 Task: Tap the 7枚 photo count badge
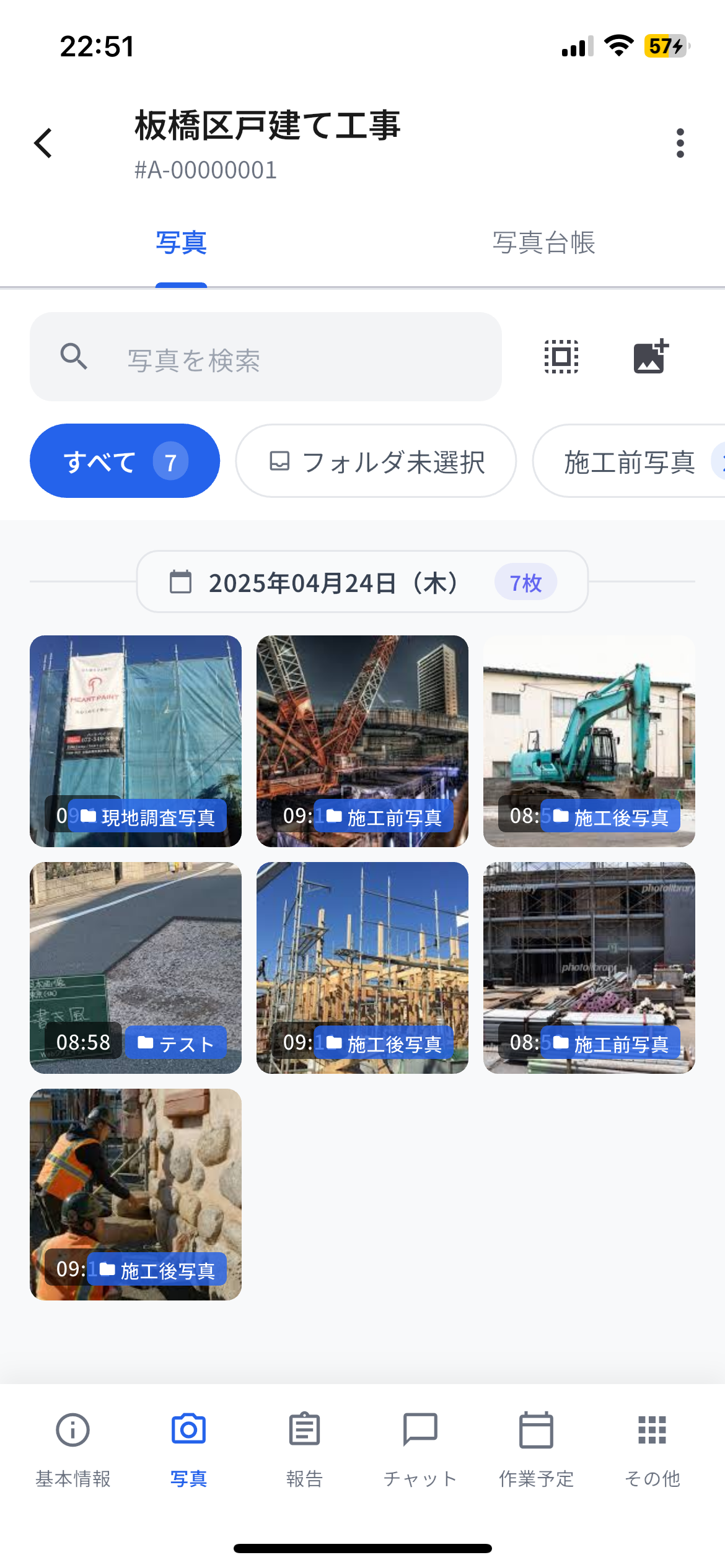525,581
